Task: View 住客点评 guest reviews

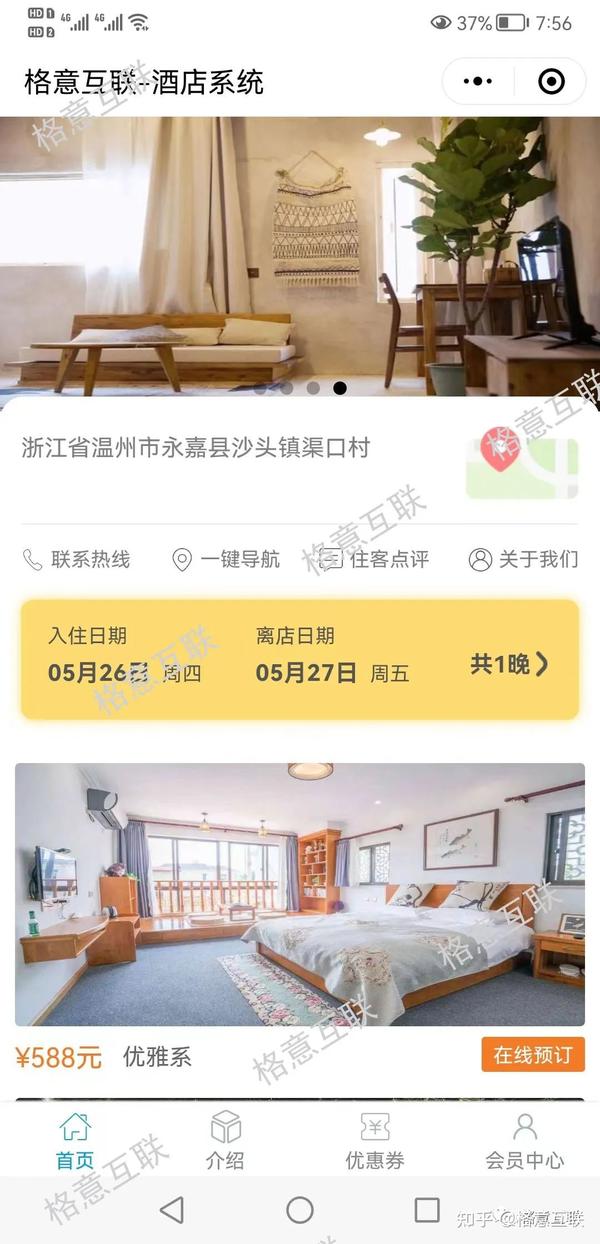Action: click(x=374, y=559)
